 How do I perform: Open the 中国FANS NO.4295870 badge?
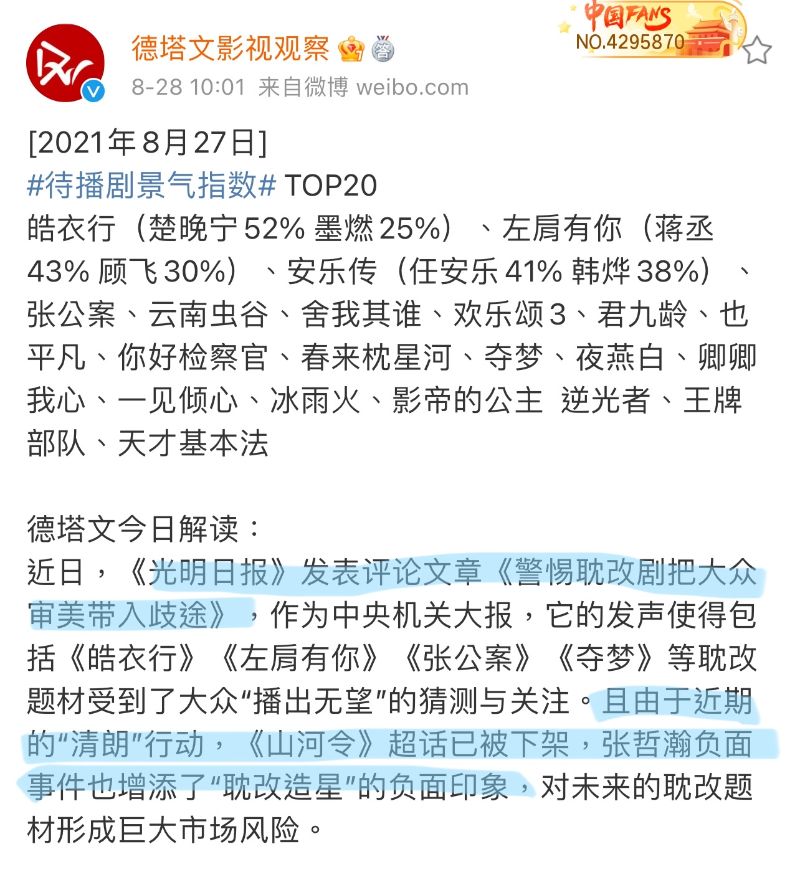(648, 28)
